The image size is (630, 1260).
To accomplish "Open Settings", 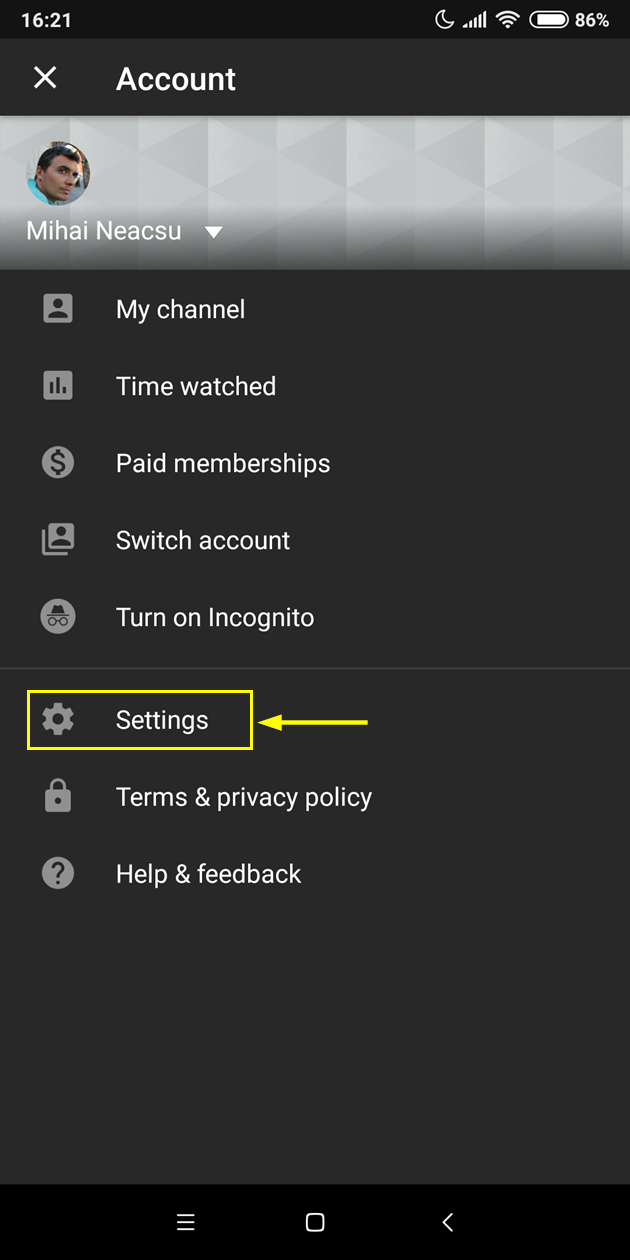I will coord(315,720).
